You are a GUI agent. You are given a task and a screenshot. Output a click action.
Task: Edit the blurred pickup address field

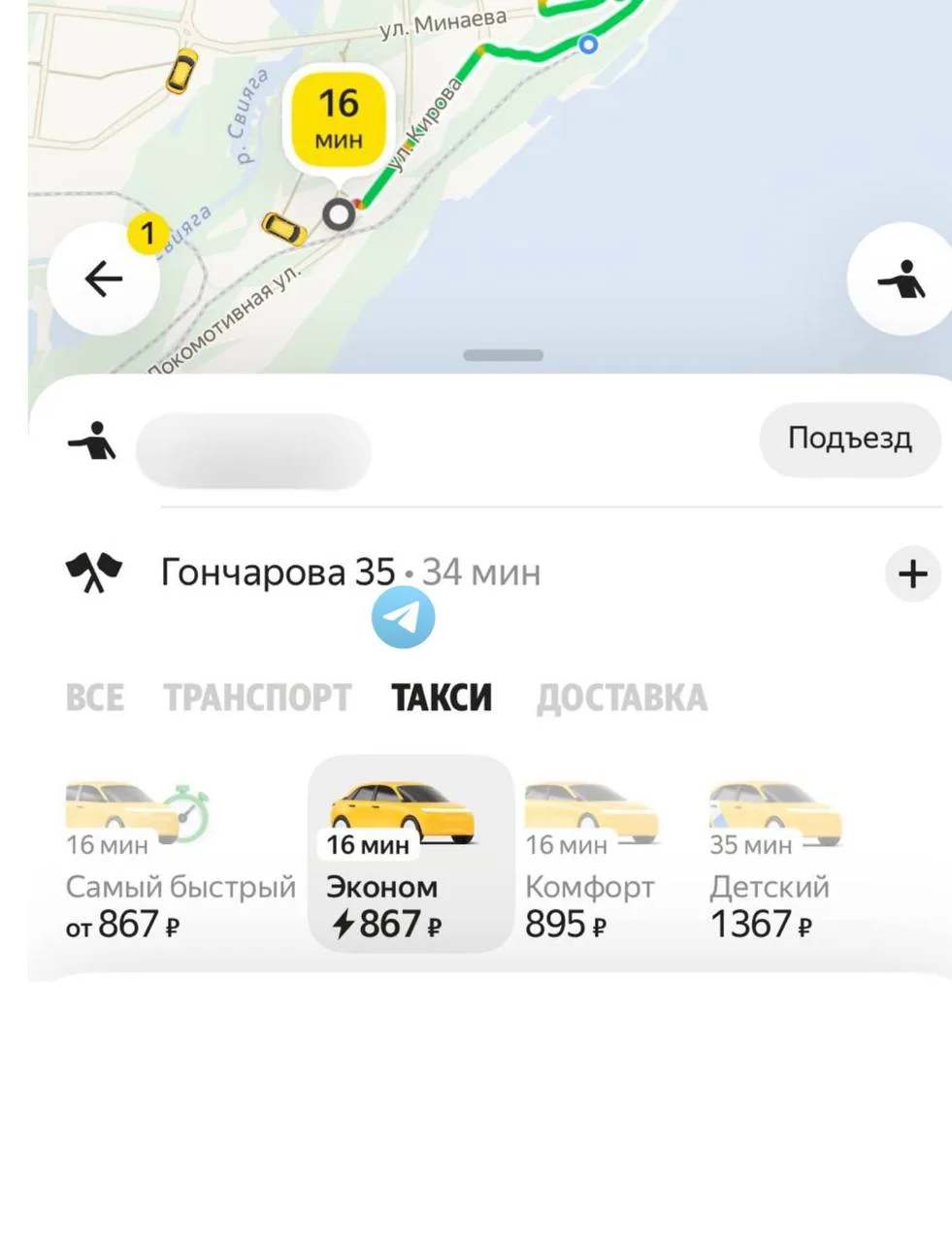(253, 451)
